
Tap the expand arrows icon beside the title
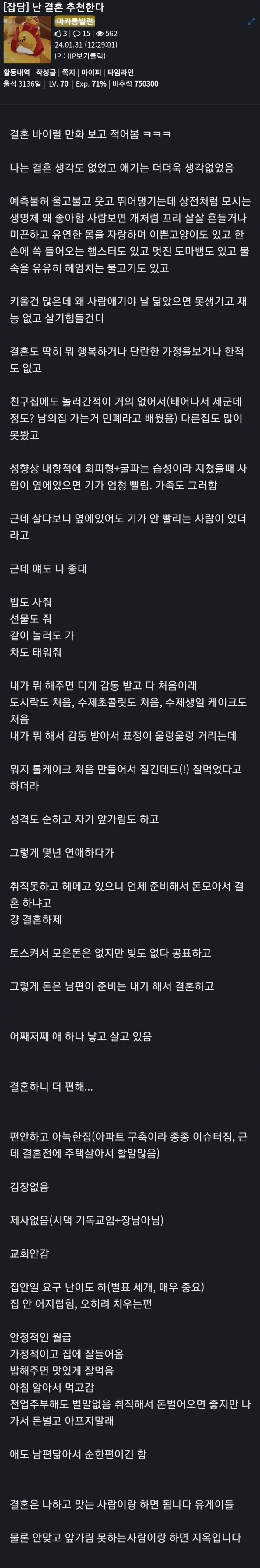point(251,22)
